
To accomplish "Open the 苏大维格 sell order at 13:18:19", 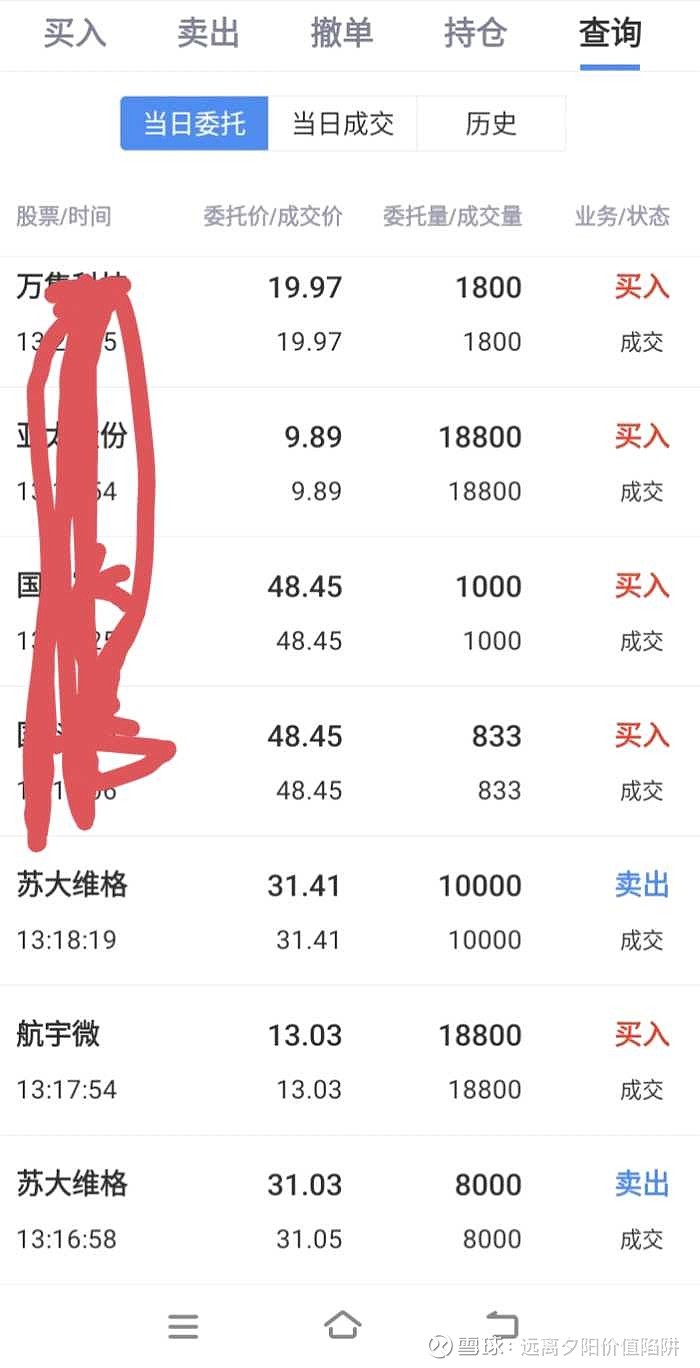I will (x=350, y=911).
